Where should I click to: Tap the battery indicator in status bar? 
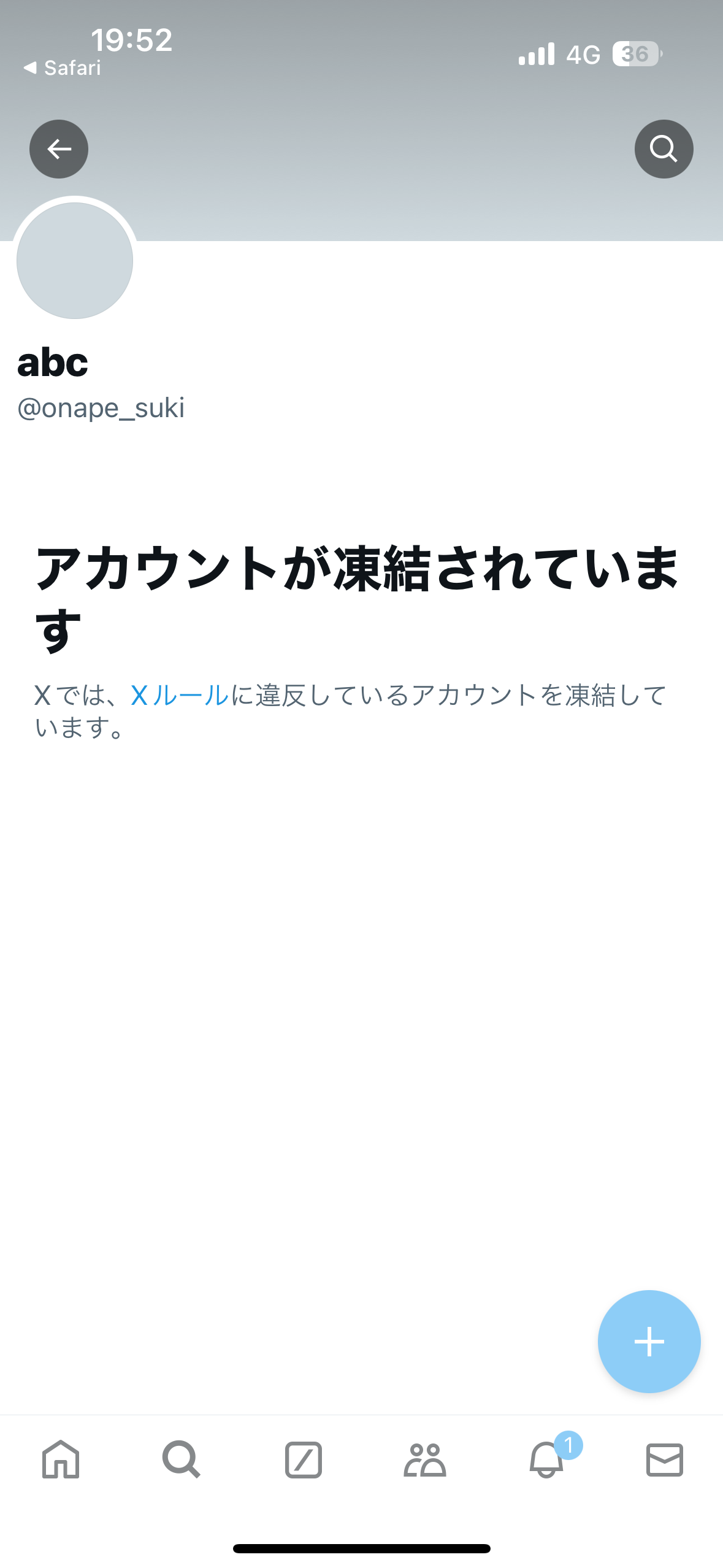pyautogui.click(x=635, y=54)
